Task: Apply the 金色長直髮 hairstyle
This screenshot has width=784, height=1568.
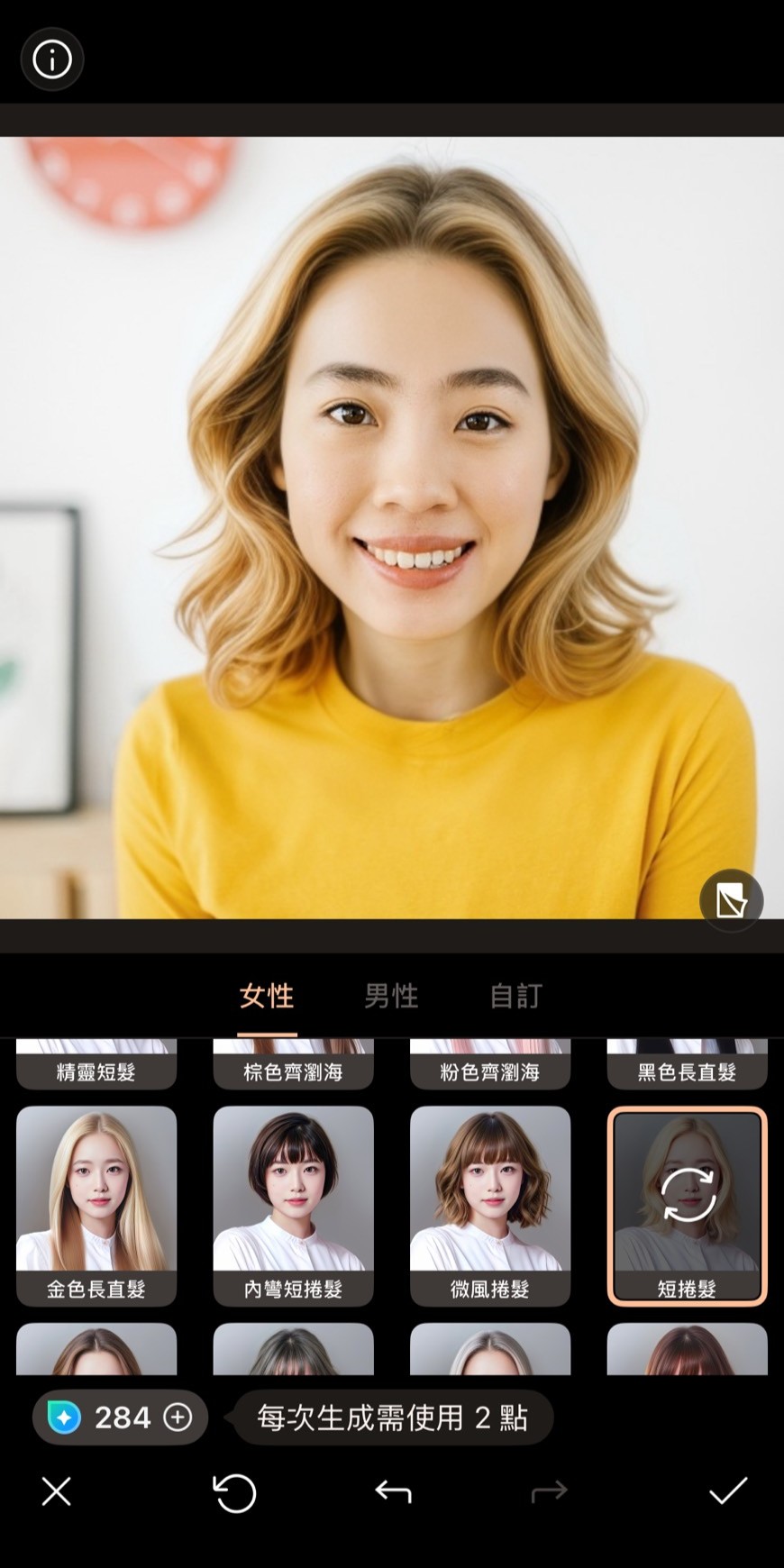Action: pyautogui.click(x=96, y=1205)
